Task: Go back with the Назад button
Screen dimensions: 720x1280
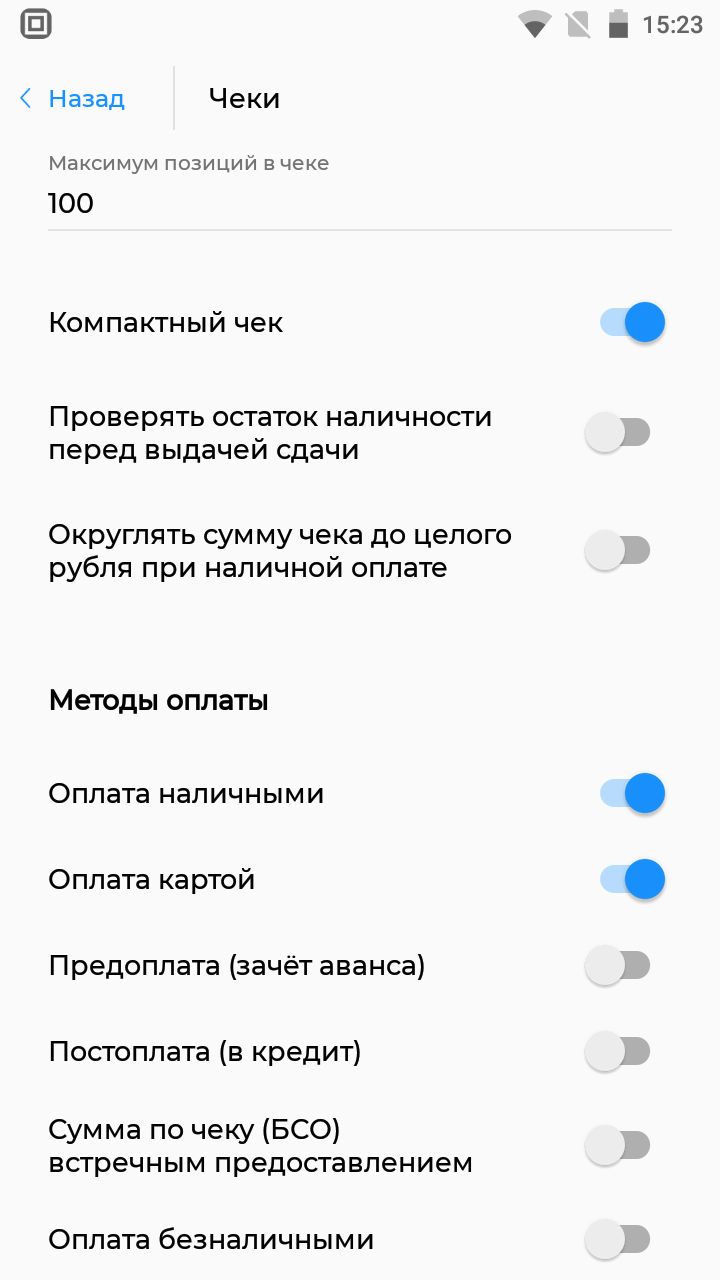Action: [x=71, y=98]
